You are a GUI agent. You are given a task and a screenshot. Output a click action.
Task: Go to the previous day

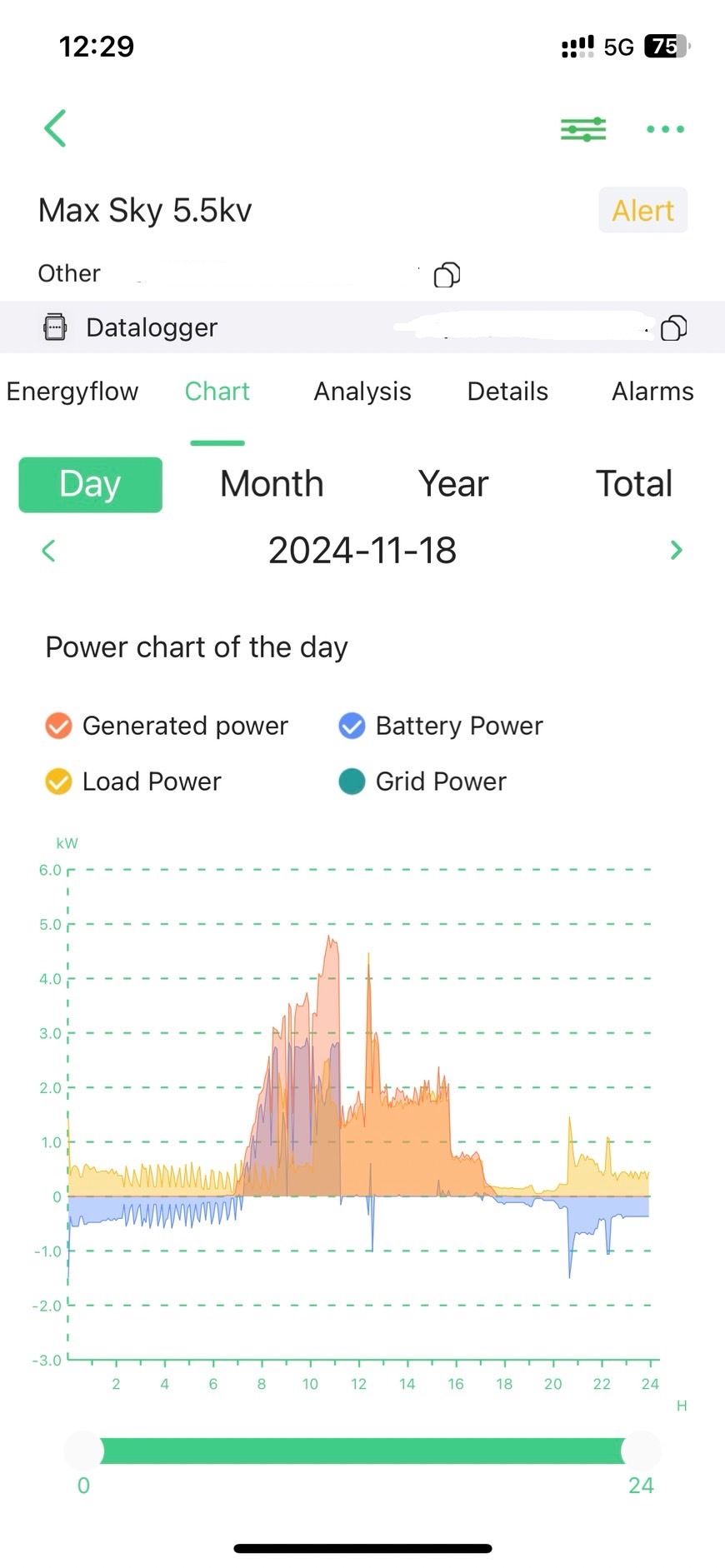pyautogui.click(x=48, y=551)
